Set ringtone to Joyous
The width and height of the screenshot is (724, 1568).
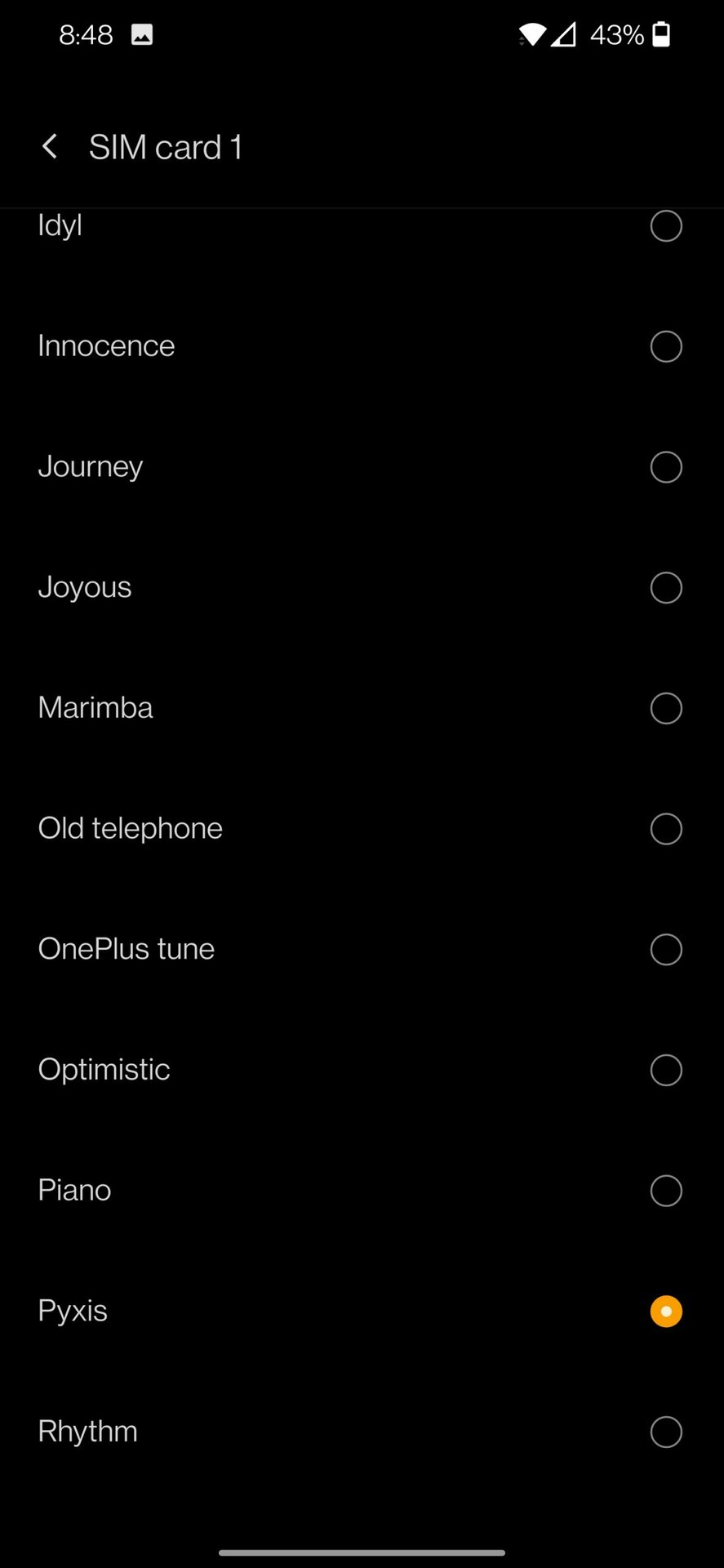click(665, 587)
